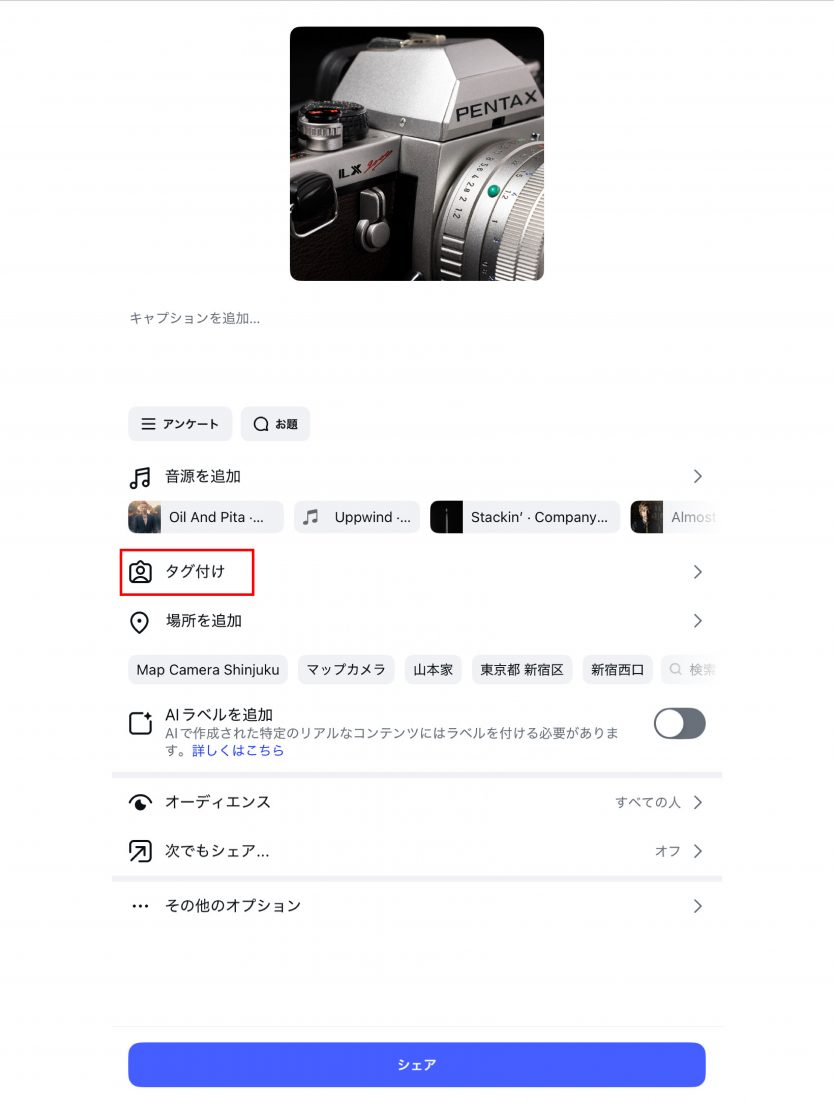
Task: Open オーディエンス audience settings
Action: 416,802
